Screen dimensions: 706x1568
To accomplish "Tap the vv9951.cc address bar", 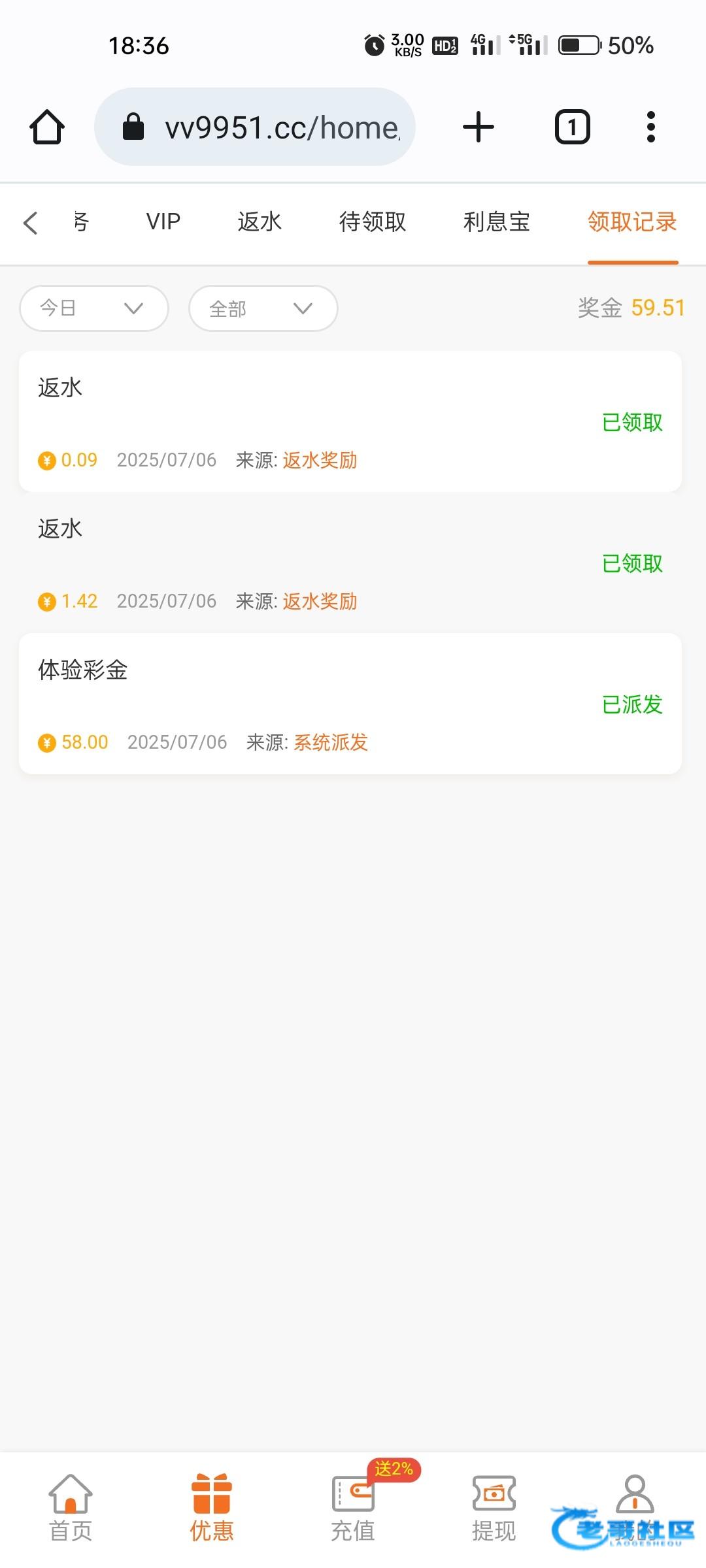I will pos(255,127).
